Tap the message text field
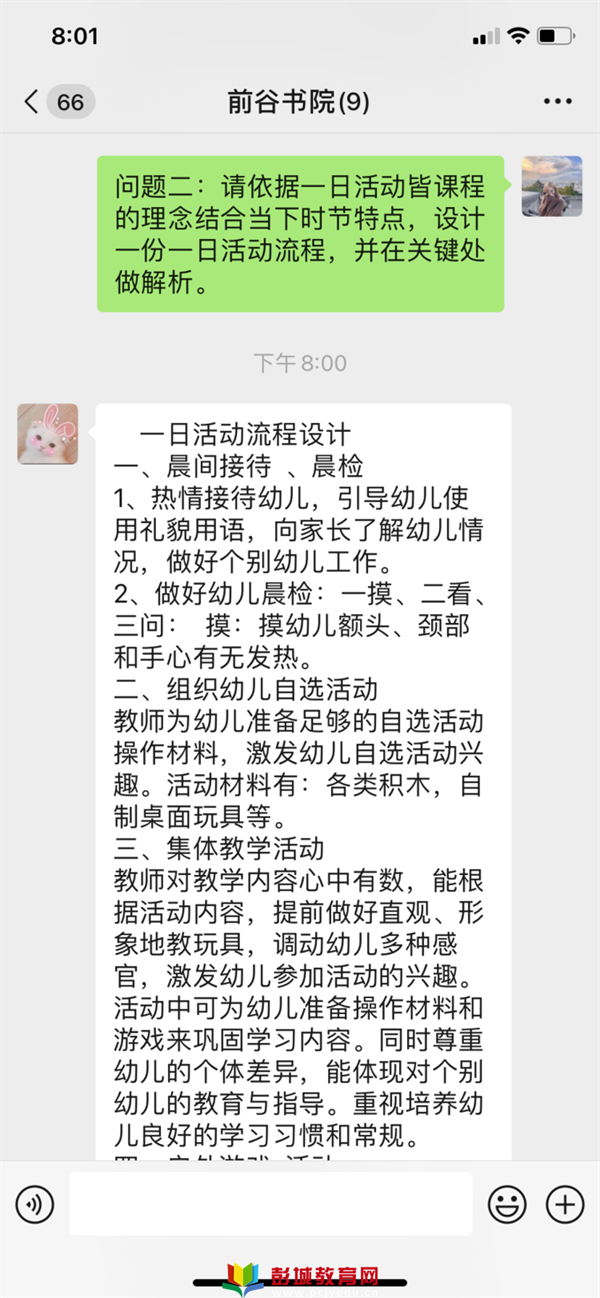 click(x=270, y=1204)
